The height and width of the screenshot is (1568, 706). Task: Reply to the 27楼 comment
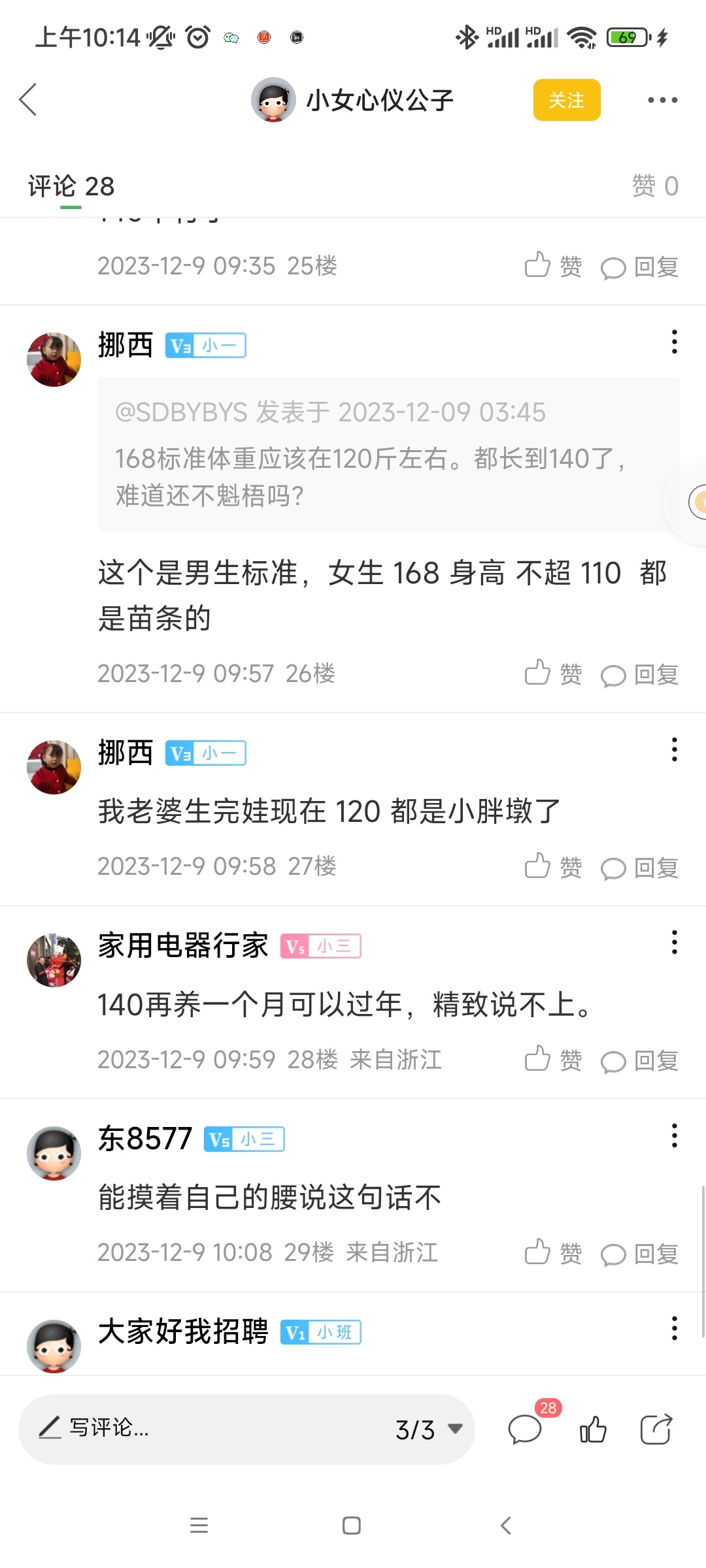pos(639,868)
